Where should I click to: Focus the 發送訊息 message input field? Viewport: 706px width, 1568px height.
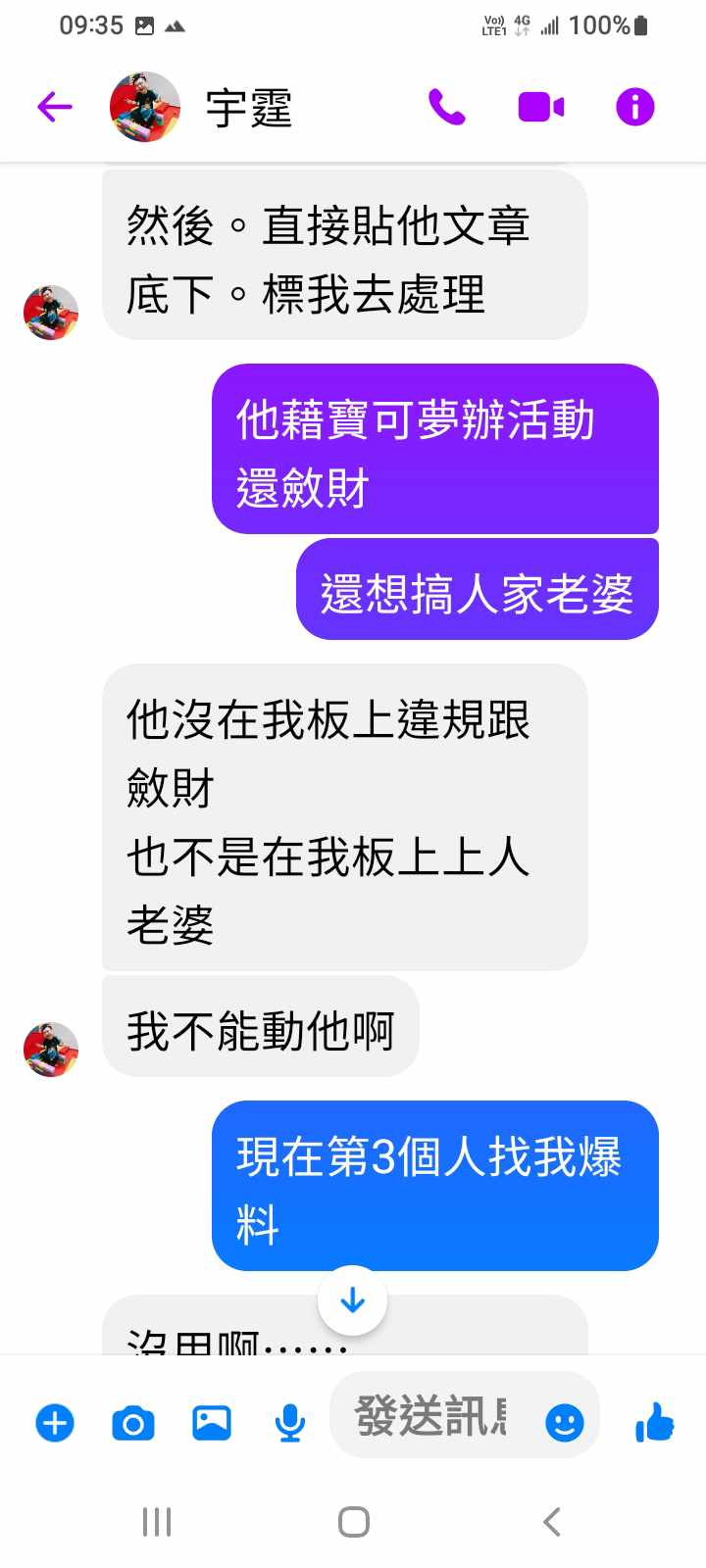(x=431, y=1416)
